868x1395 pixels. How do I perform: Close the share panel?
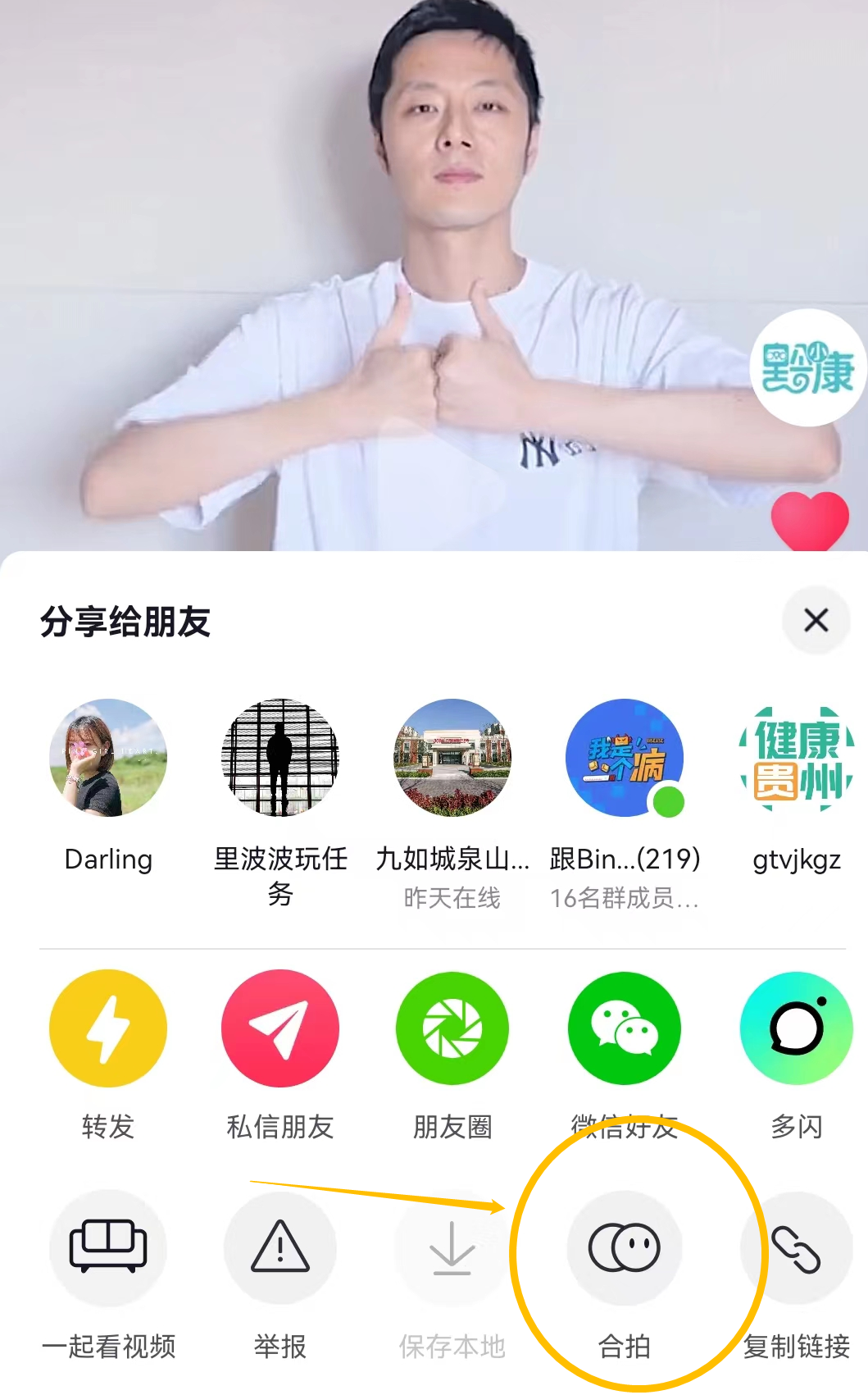coord(816,621)
